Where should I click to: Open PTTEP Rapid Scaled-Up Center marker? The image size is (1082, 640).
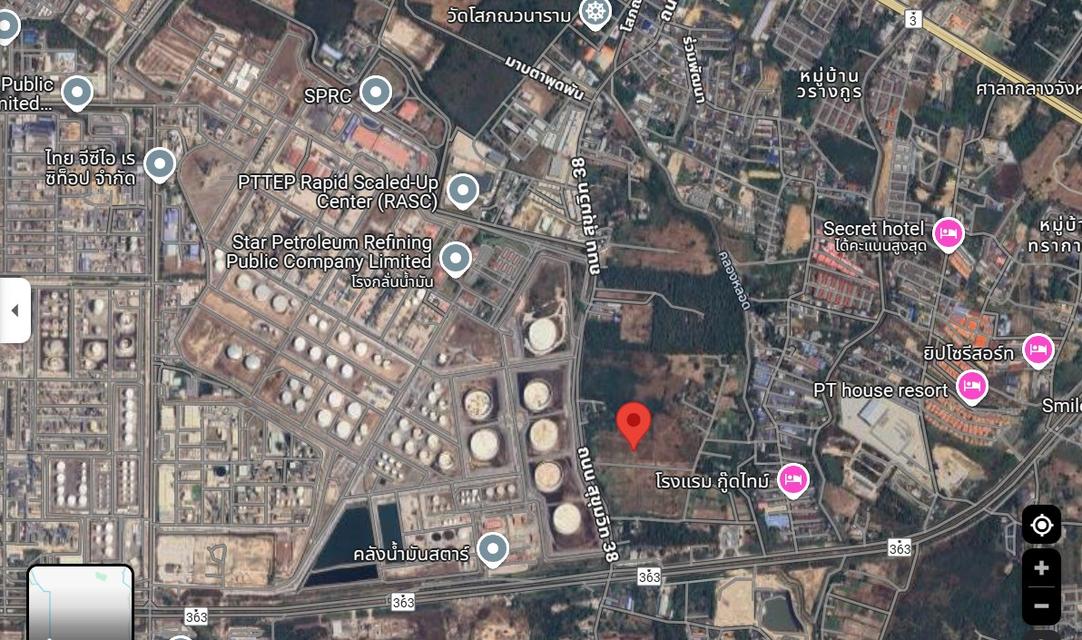coord(462,189)
